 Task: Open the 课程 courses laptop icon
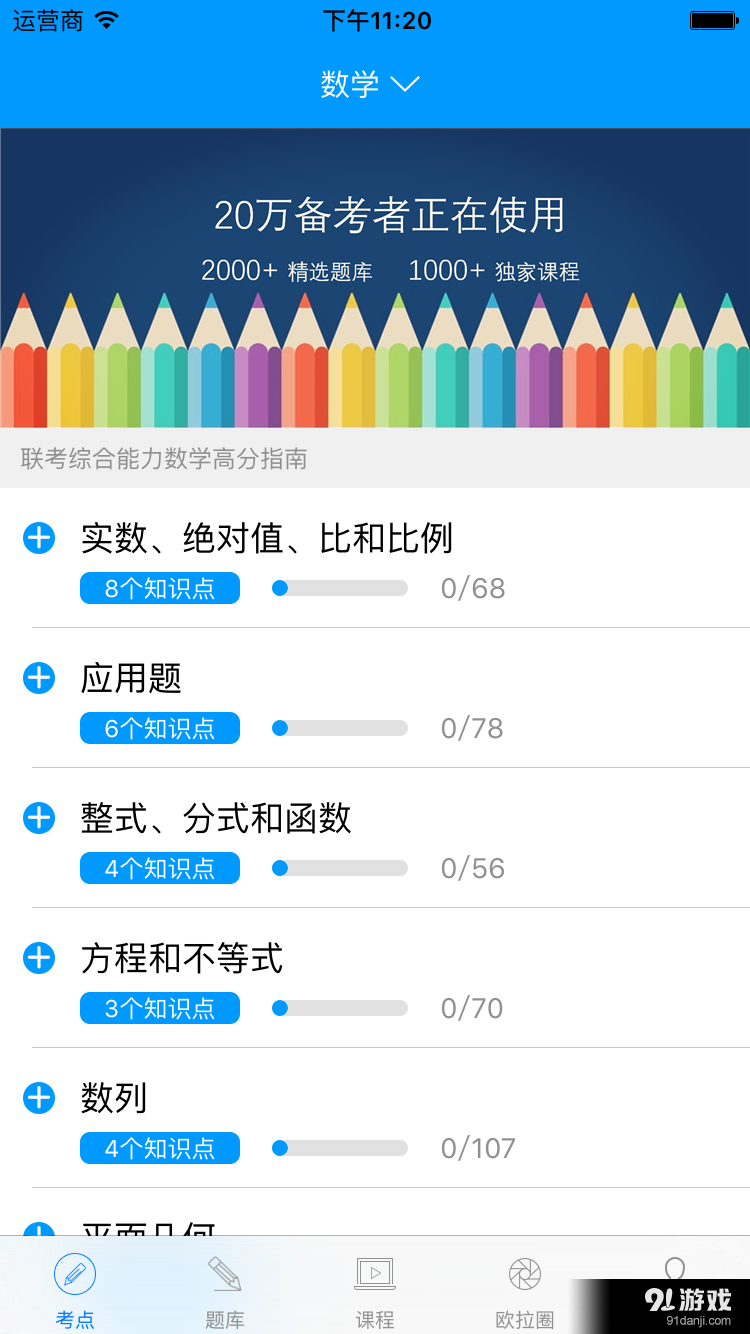[375, 1275]
